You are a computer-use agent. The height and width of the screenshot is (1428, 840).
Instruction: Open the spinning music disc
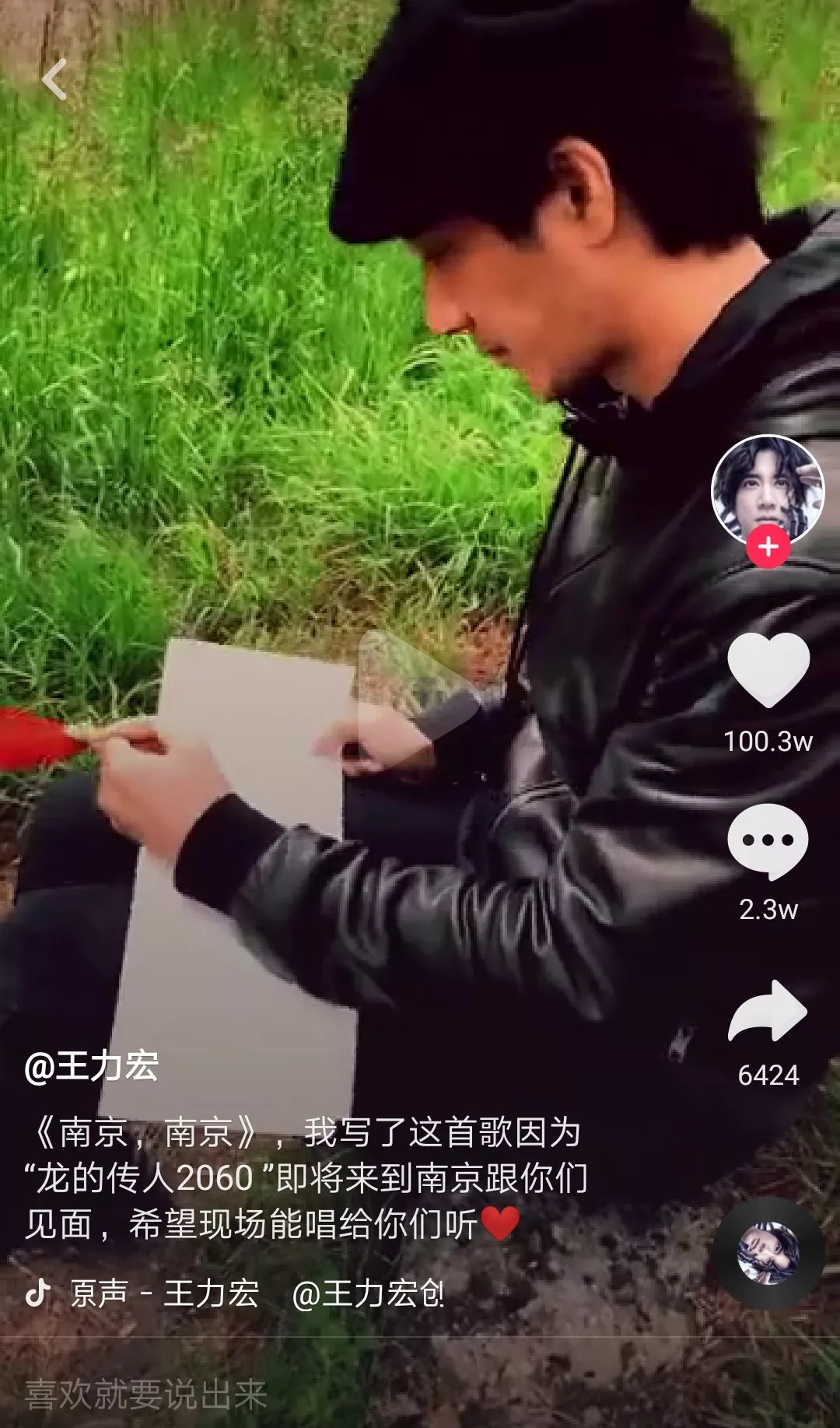pos(768,1253)
